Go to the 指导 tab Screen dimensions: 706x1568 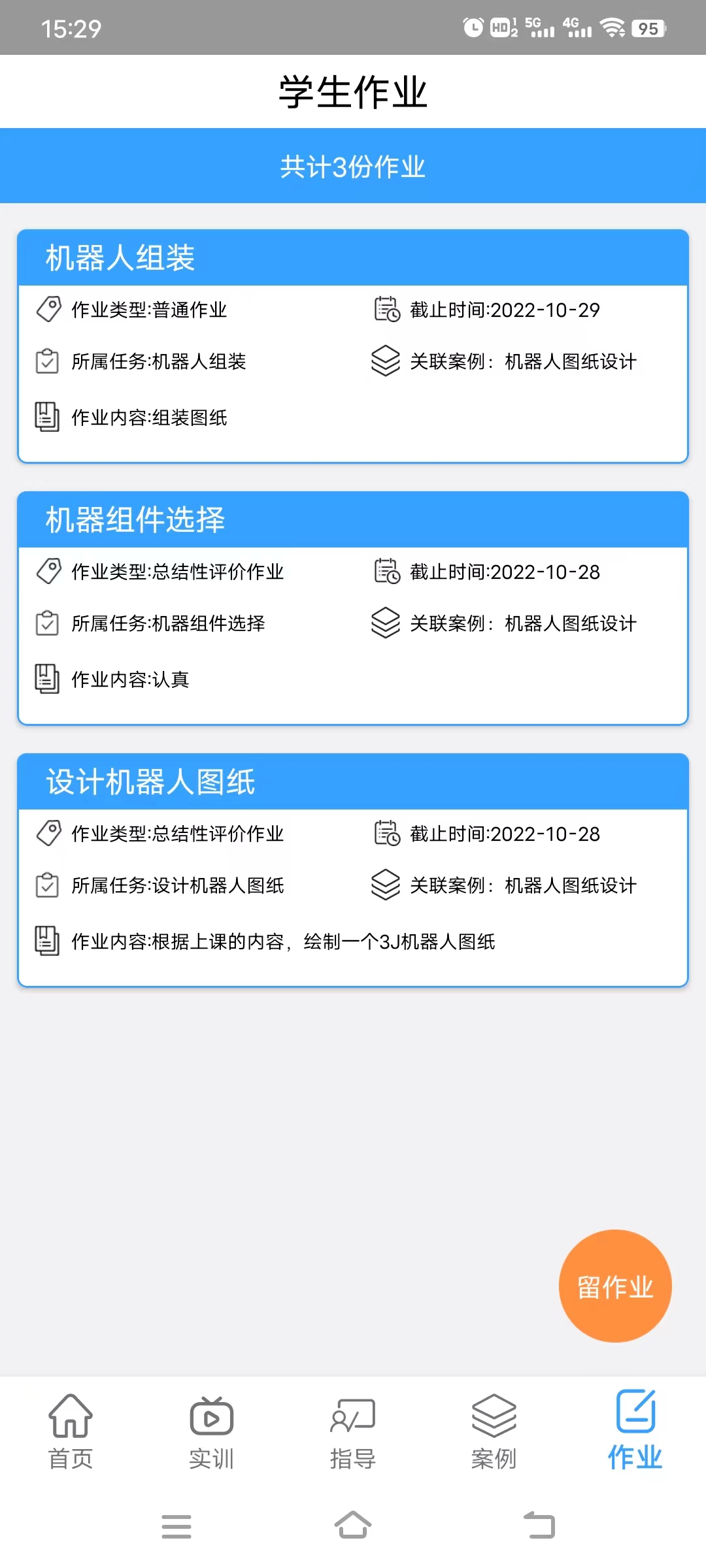point(353,1431)
